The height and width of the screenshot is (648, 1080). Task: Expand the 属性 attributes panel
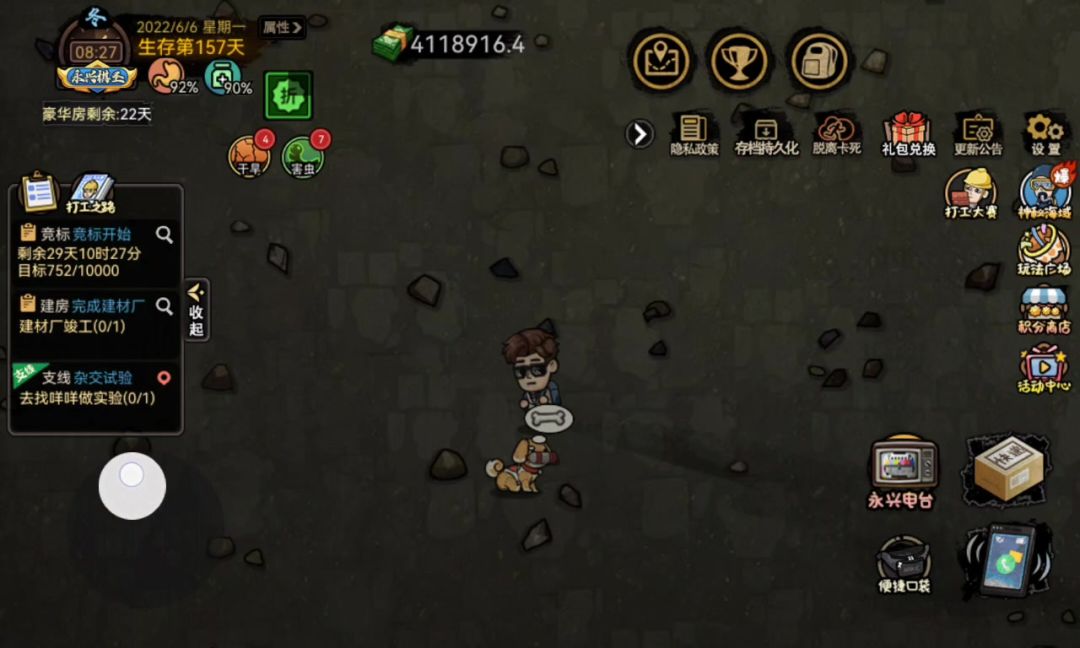[x=282, y=27]
